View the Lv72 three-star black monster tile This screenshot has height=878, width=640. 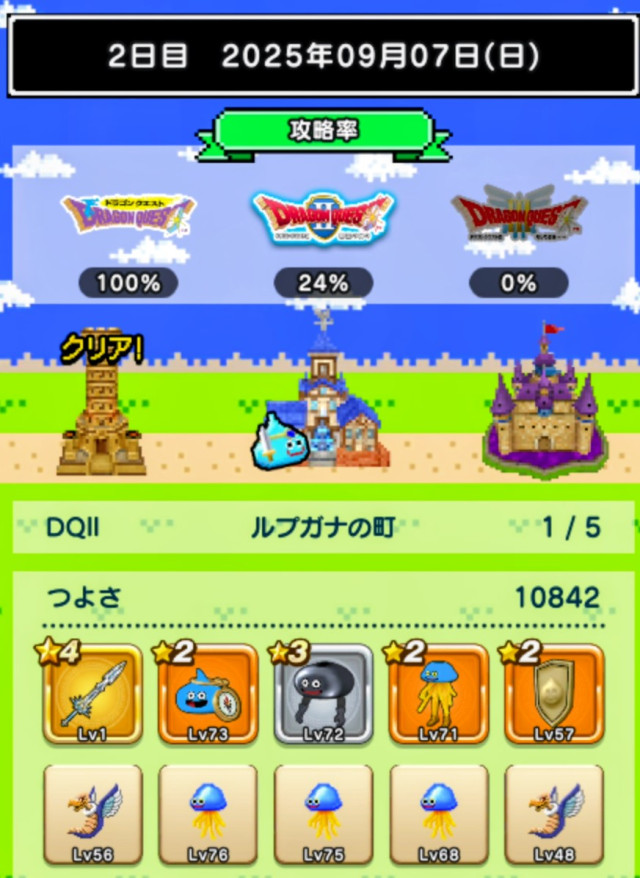coord(323,694)
